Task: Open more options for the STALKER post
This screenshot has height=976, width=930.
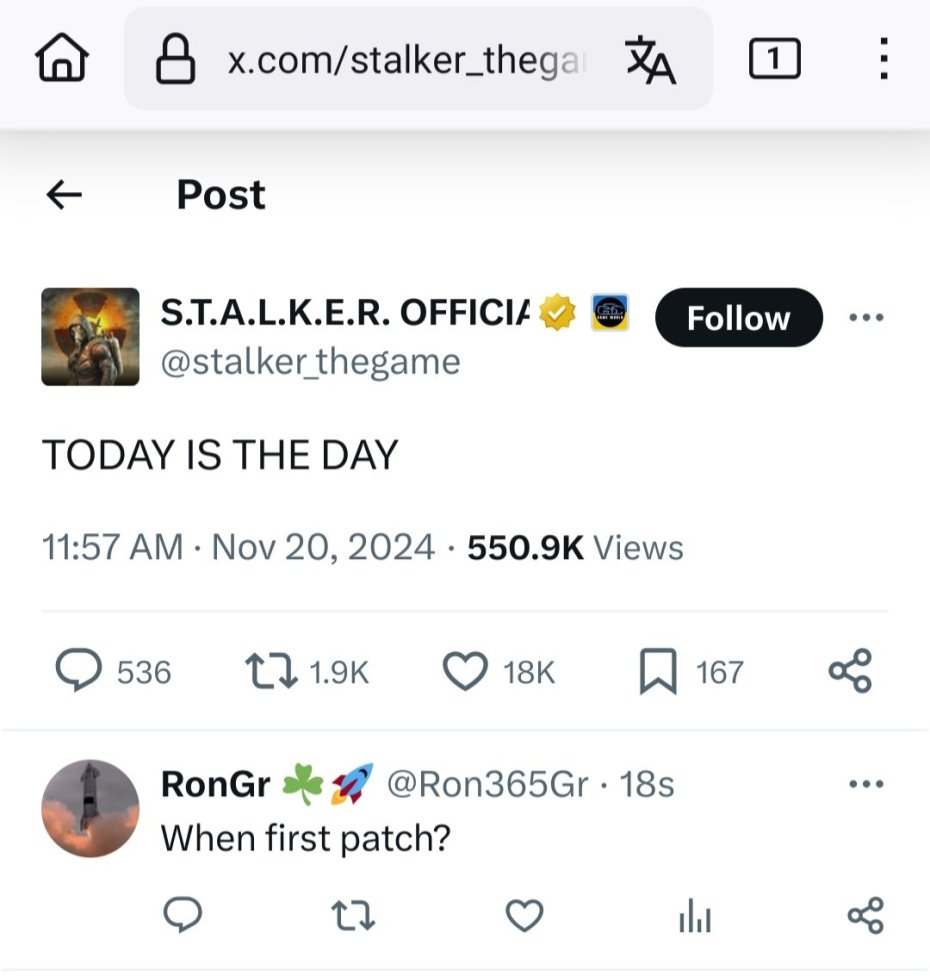Action: (x=866, y=319)
